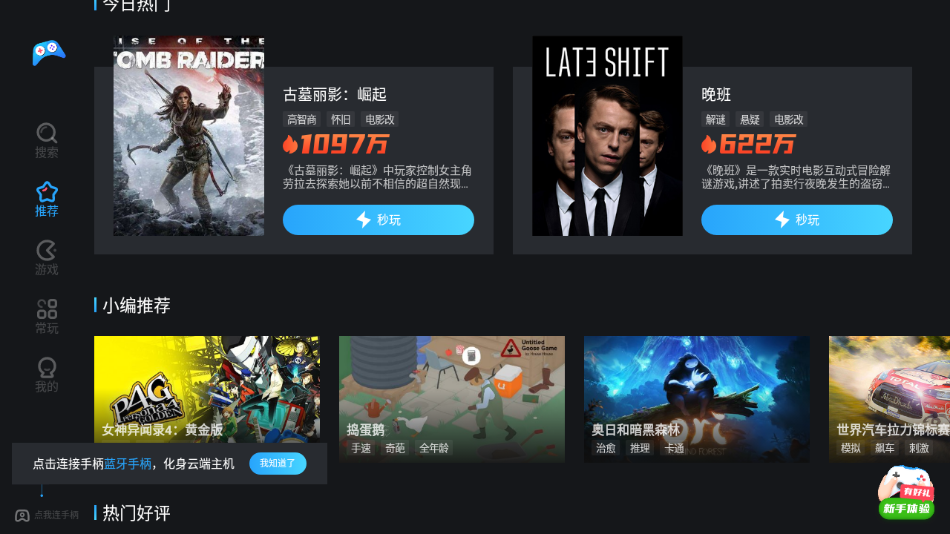Open the 搜索 search tab
The height and width of the screenshot is (534, 950).
(x=47, y=140)
